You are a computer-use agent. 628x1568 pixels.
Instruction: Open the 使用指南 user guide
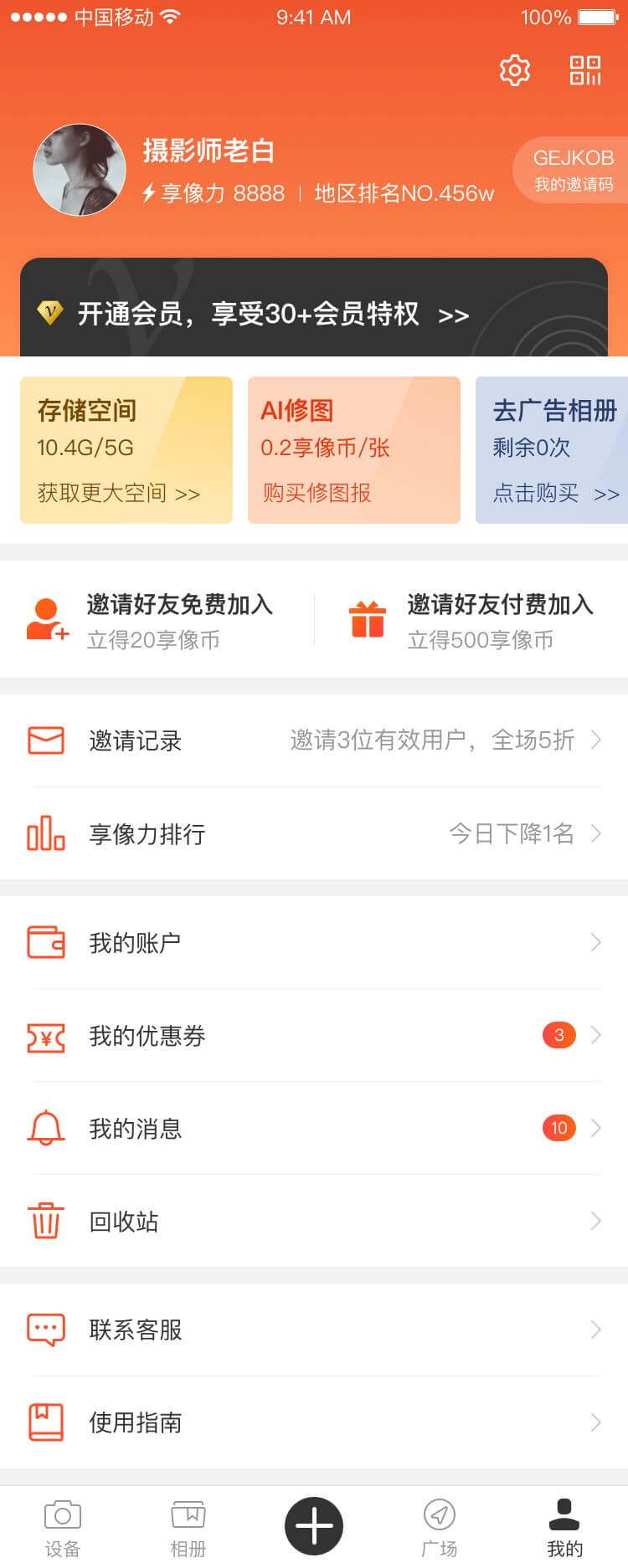click(314, 1422)
